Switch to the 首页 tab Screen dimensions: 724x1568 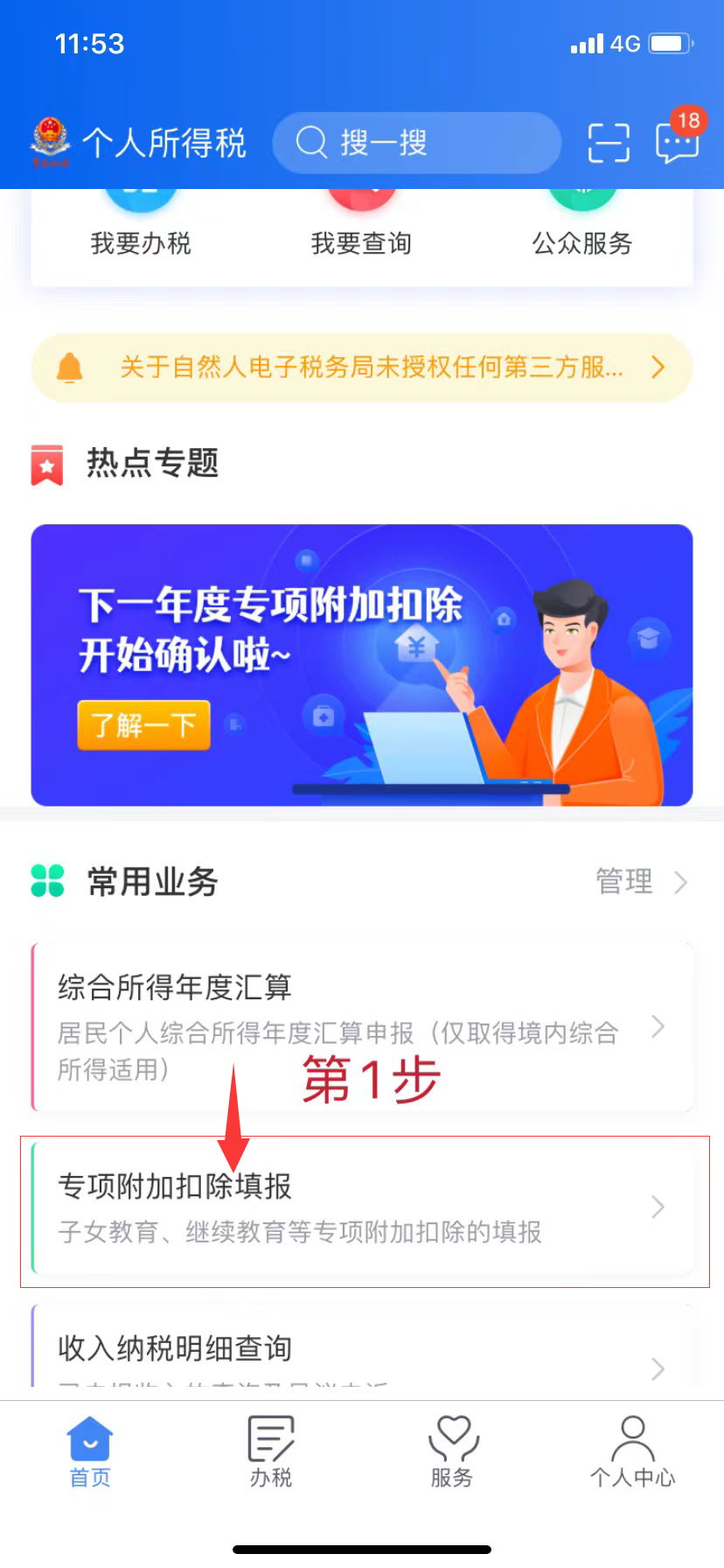click(x=90, y=1452)
